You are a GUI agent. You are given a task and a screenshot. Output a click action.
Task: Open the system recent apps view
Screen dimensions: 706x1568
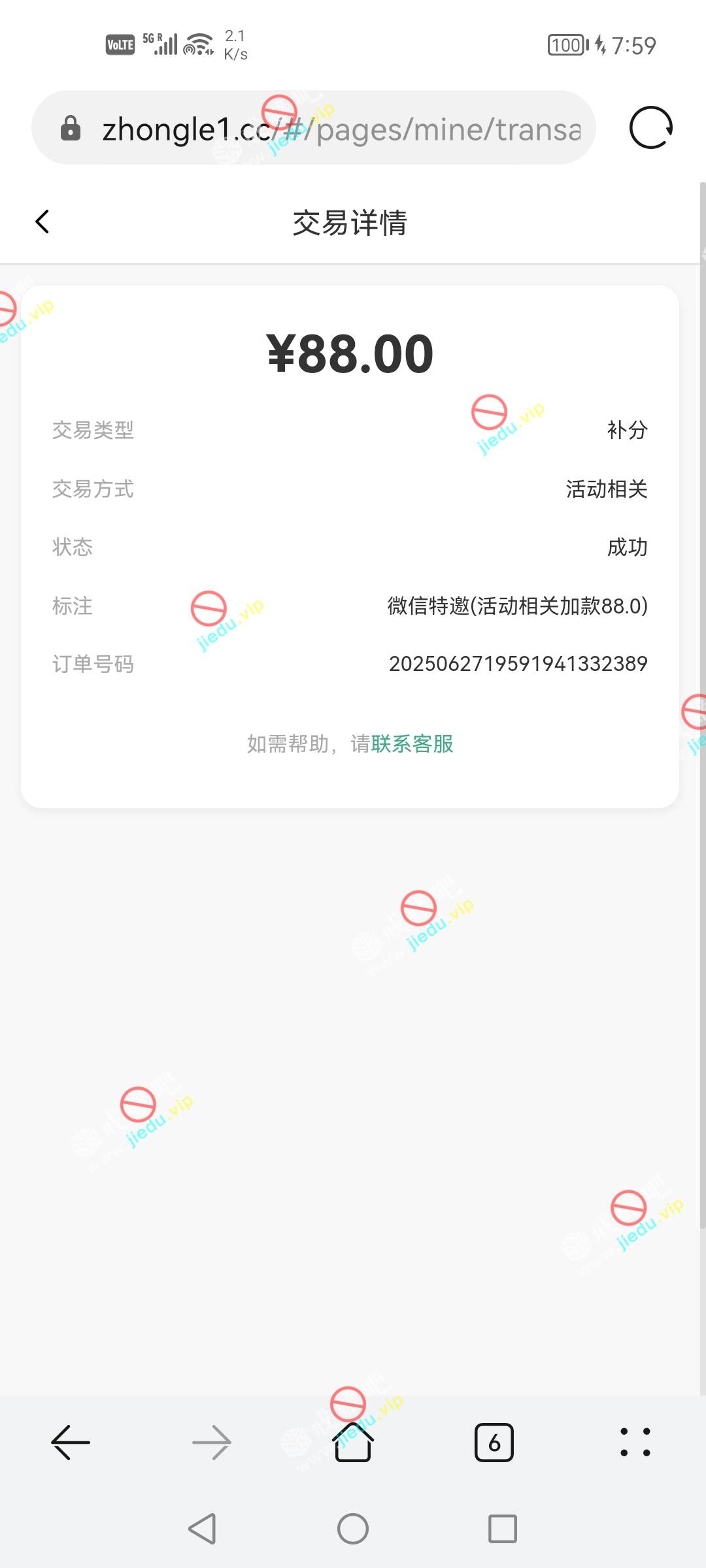coord(502,1529)
